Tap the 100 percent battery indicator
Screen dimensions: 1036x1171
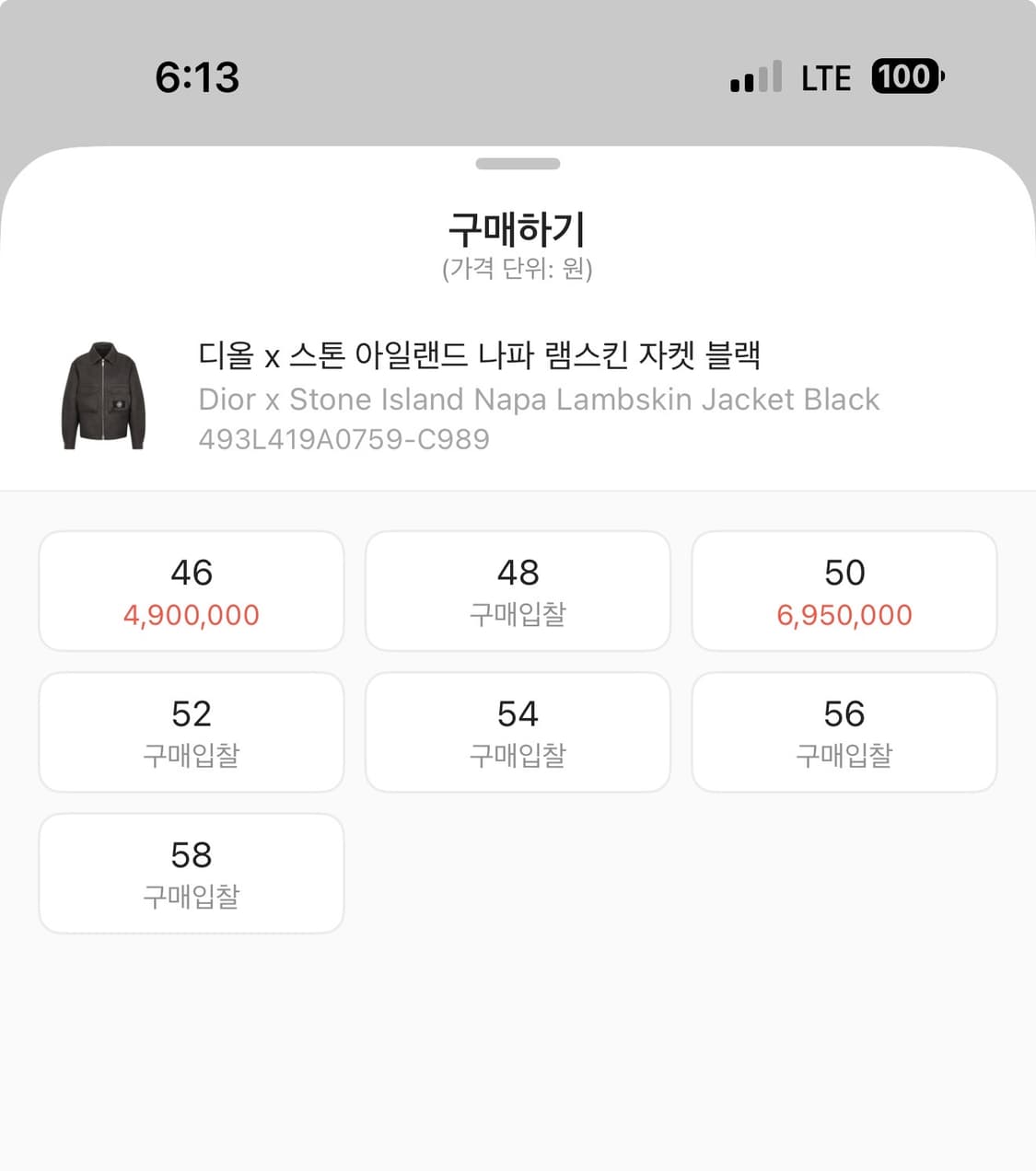pos(906,77)
